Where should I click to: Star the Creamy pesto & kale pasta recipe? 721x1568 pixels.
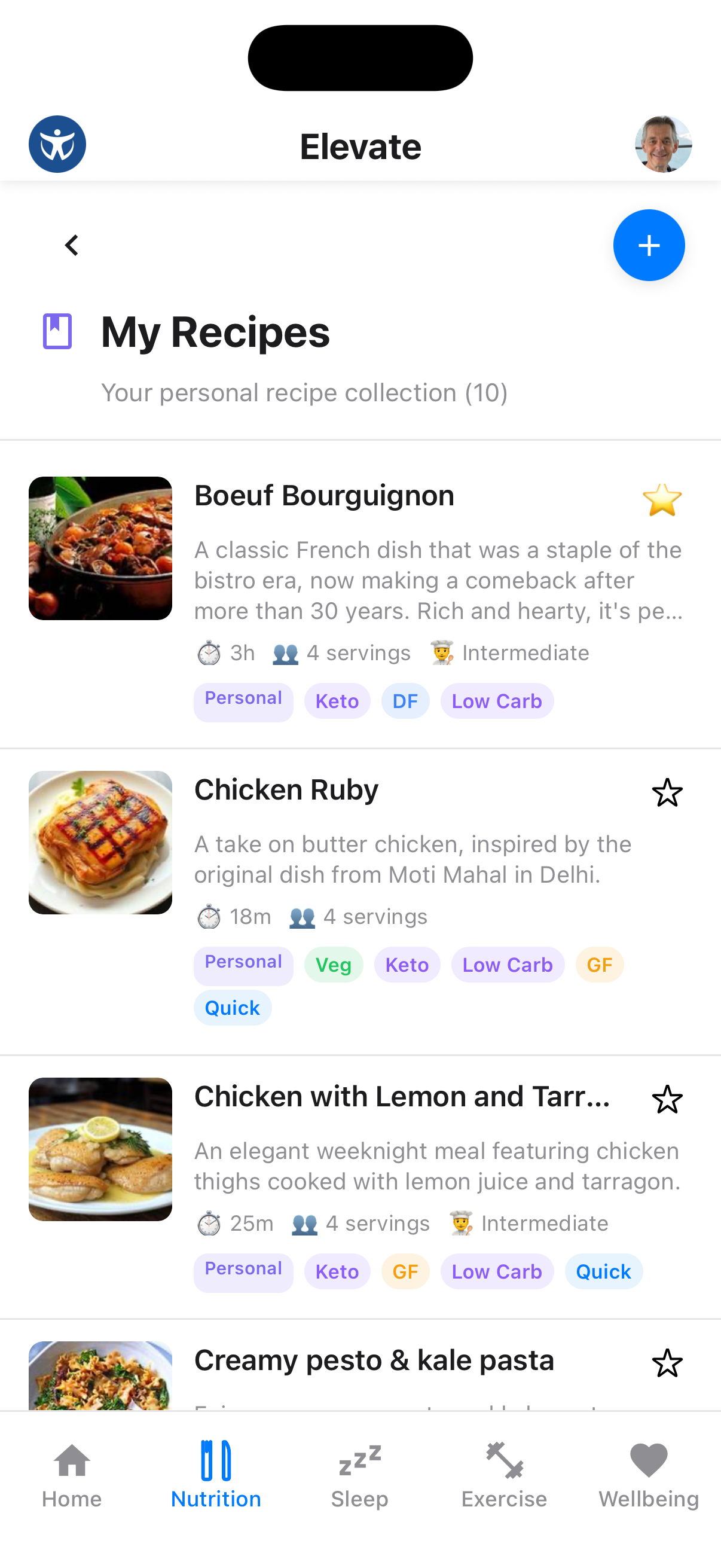[x=667, y=1362]
